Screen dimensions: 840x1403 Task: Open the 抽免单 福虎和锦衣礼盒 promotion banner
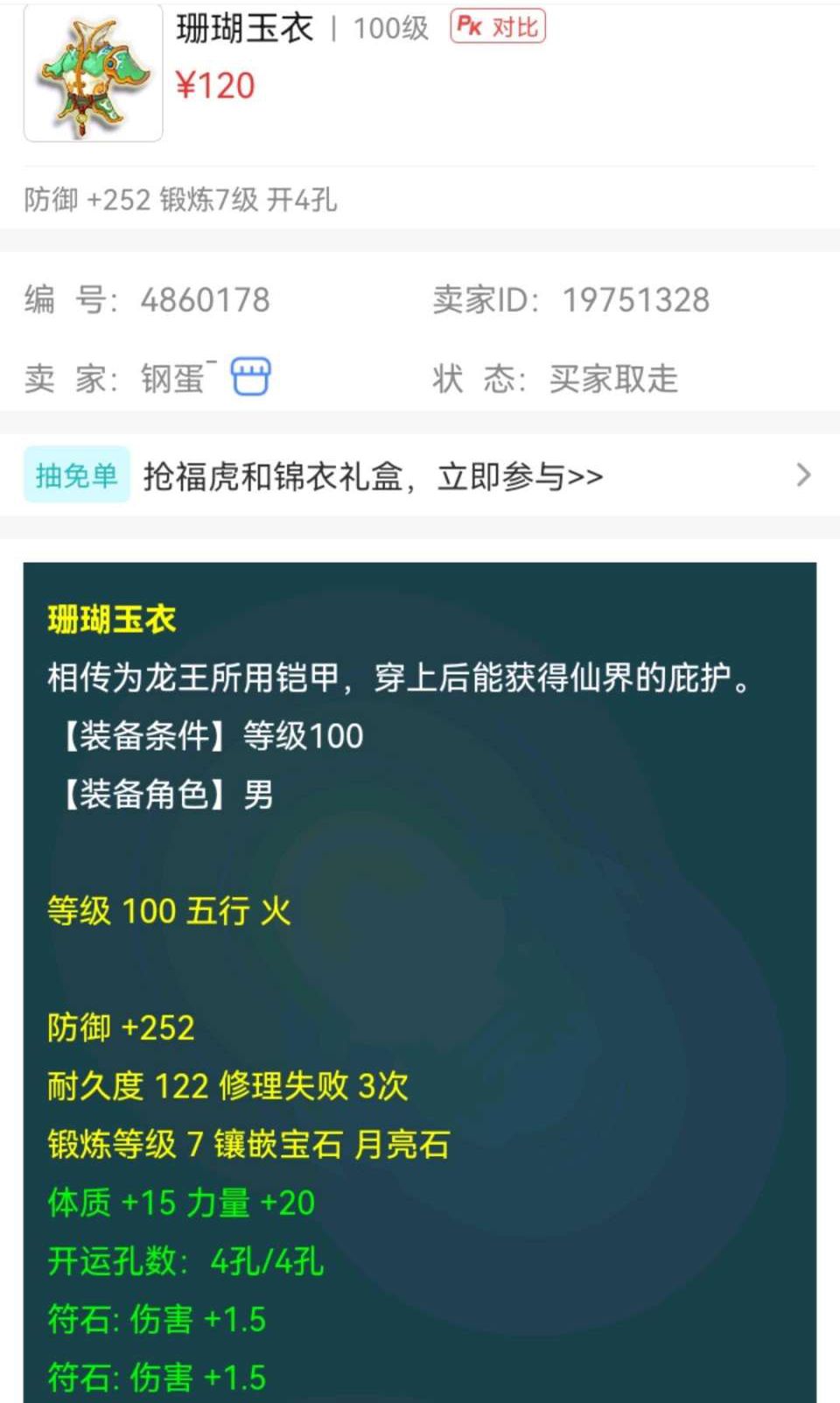point(420,475)
